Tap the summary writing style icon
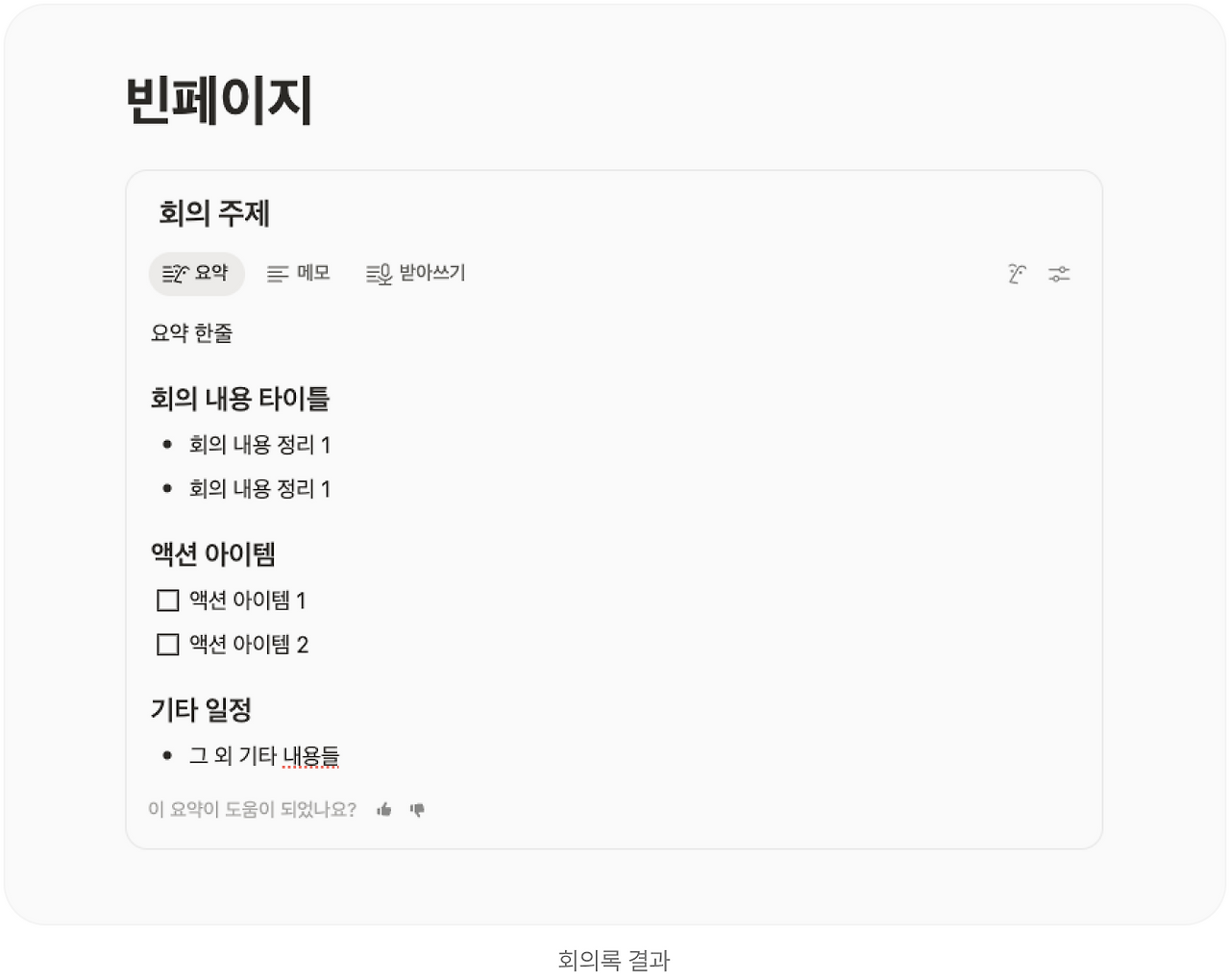 [1017, 274]
